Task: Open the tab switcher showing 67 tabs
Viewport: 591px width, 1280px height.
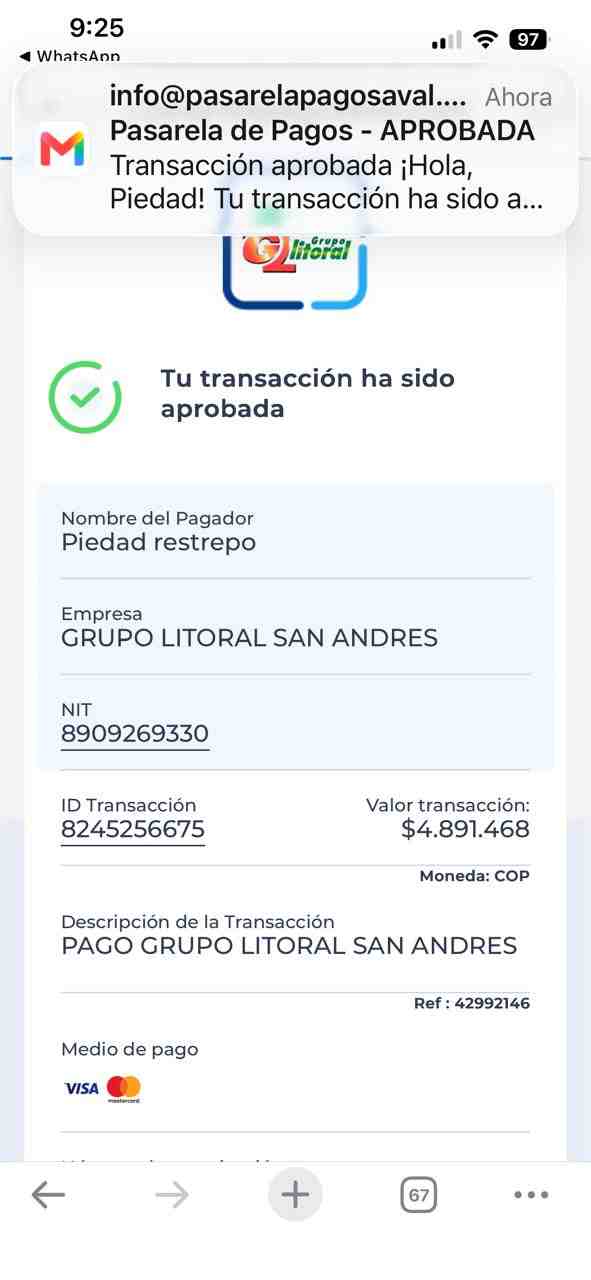Action: (x=418, y=1194)
